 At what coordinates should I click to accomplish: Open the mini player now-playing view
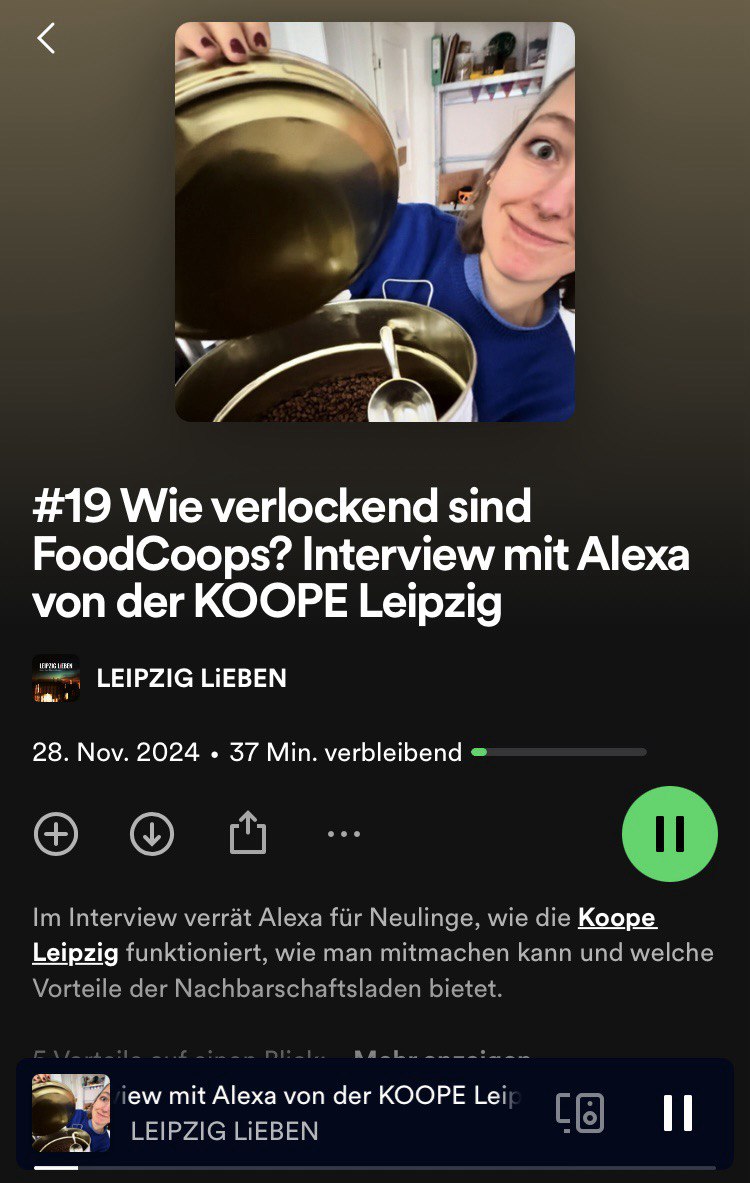tap(320, 1112)
